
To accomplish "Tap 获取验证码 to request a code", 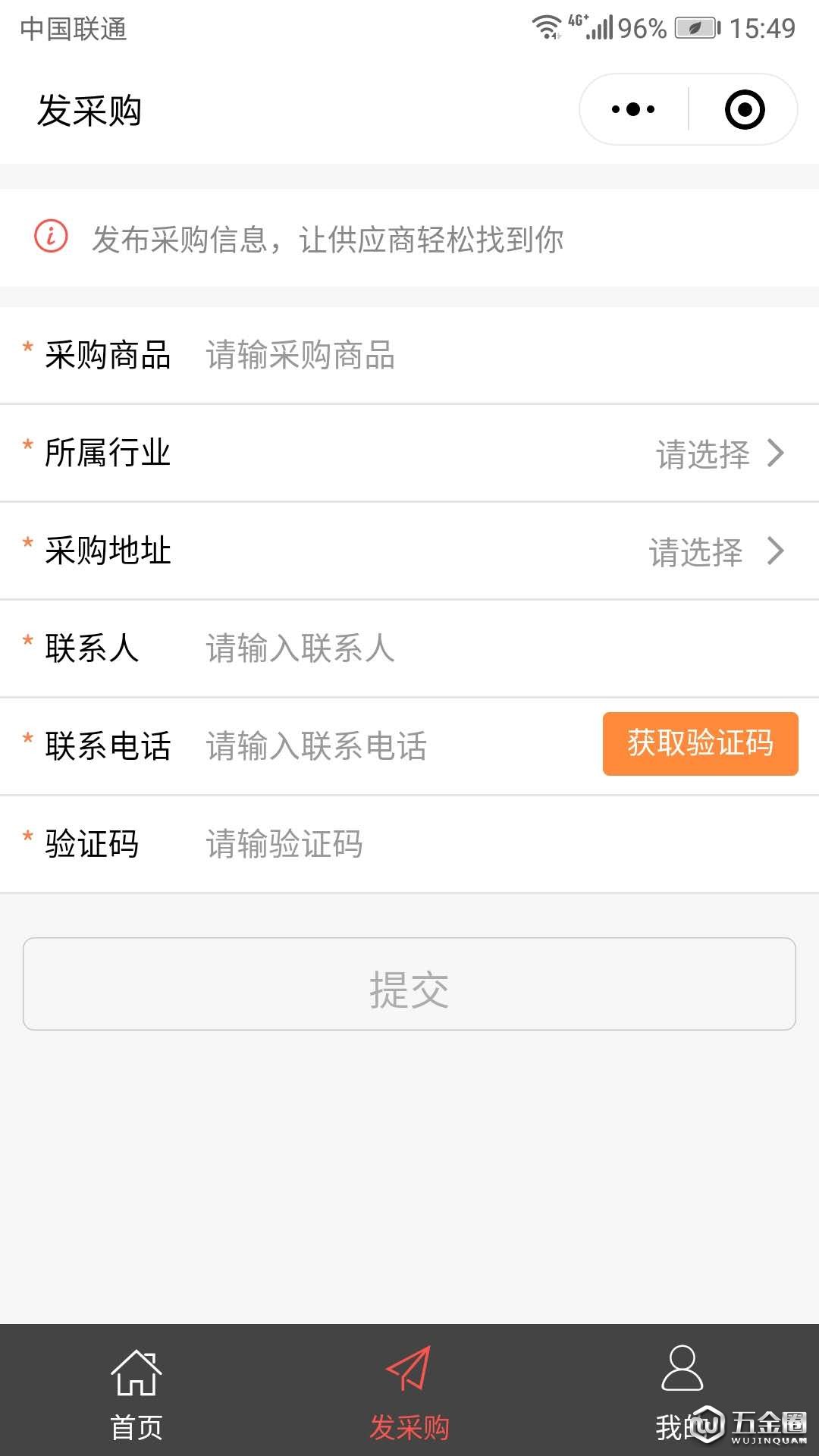I will [x=701, y=743].
